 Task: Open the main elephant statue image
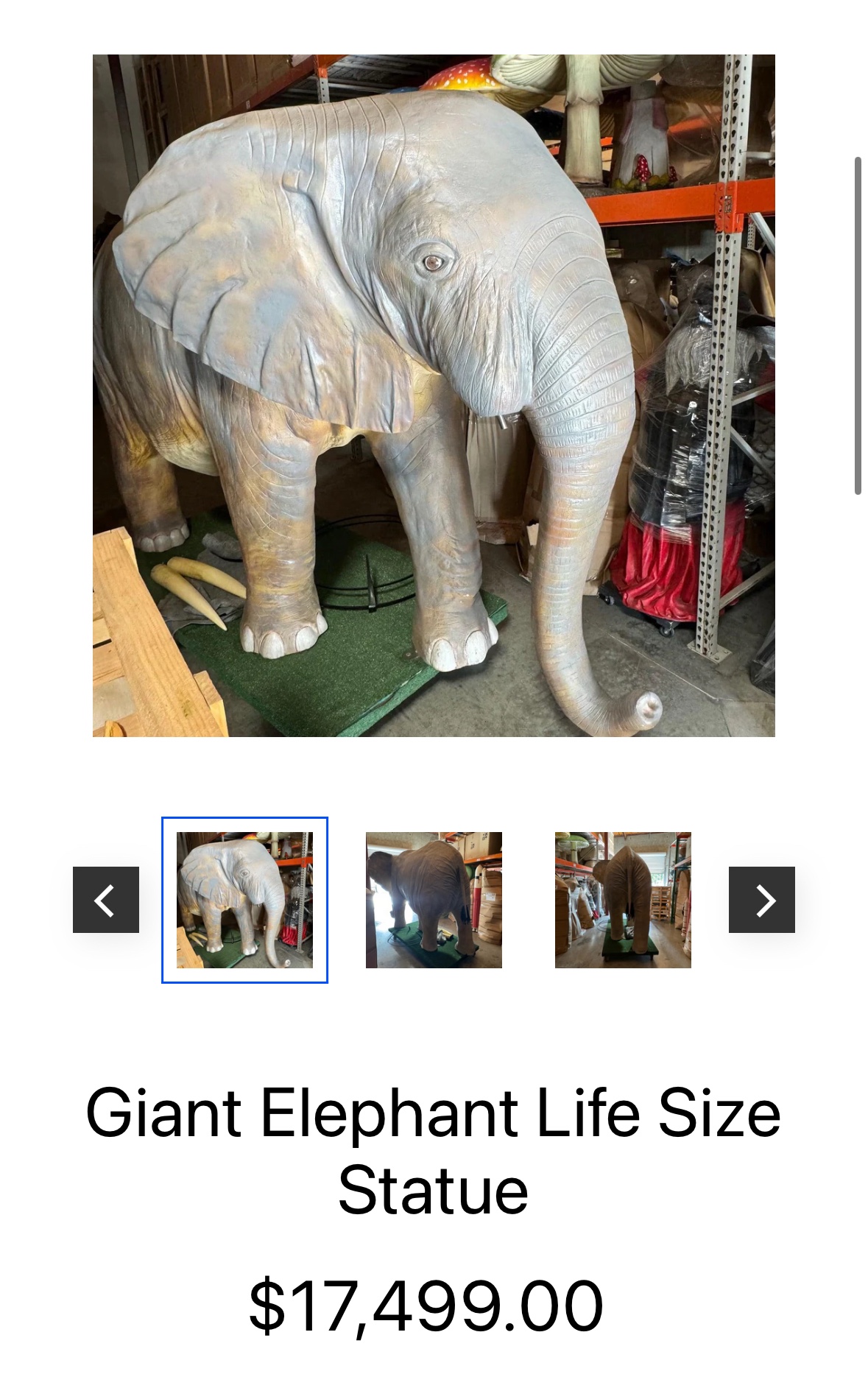(x=434, y=395)
